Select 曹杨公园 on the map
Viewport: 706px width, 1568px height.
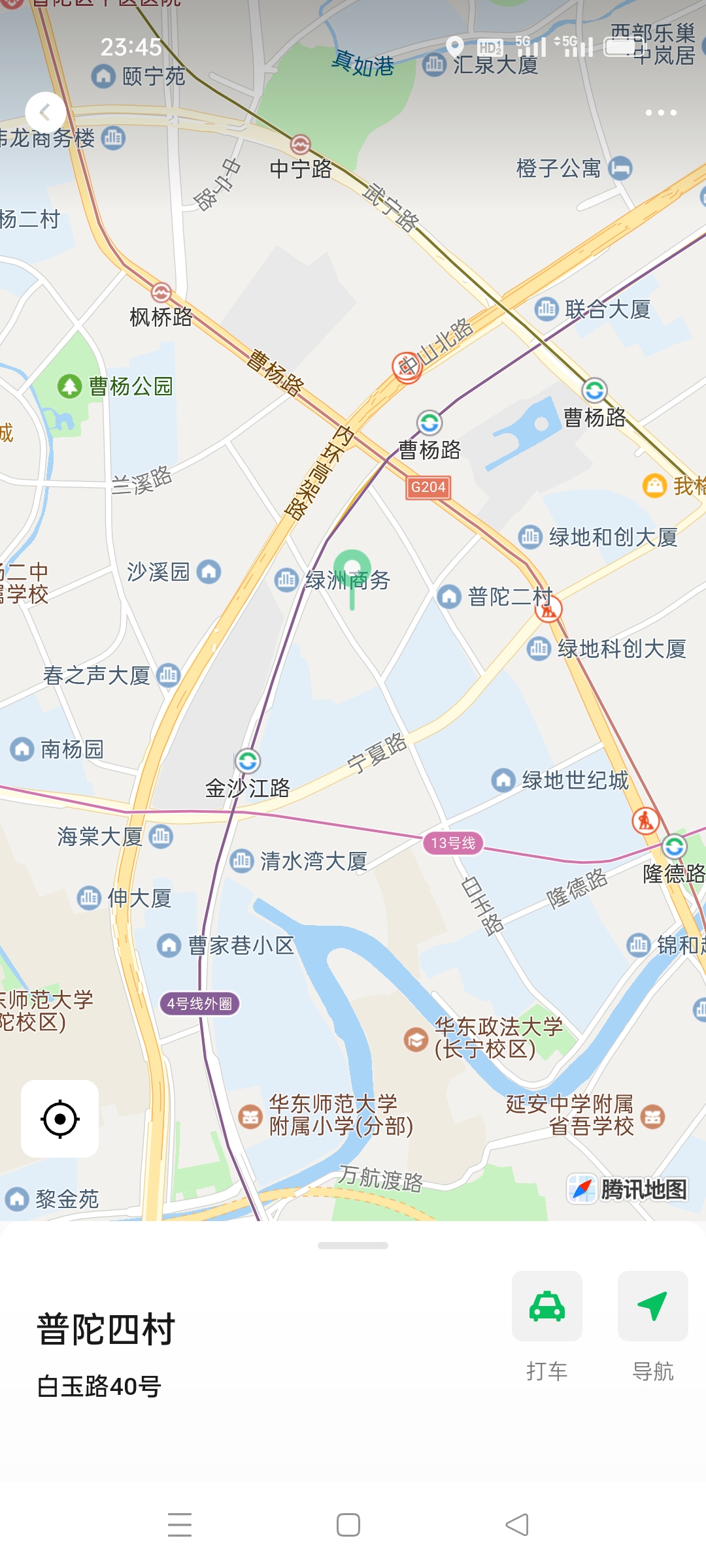(69, 386)
